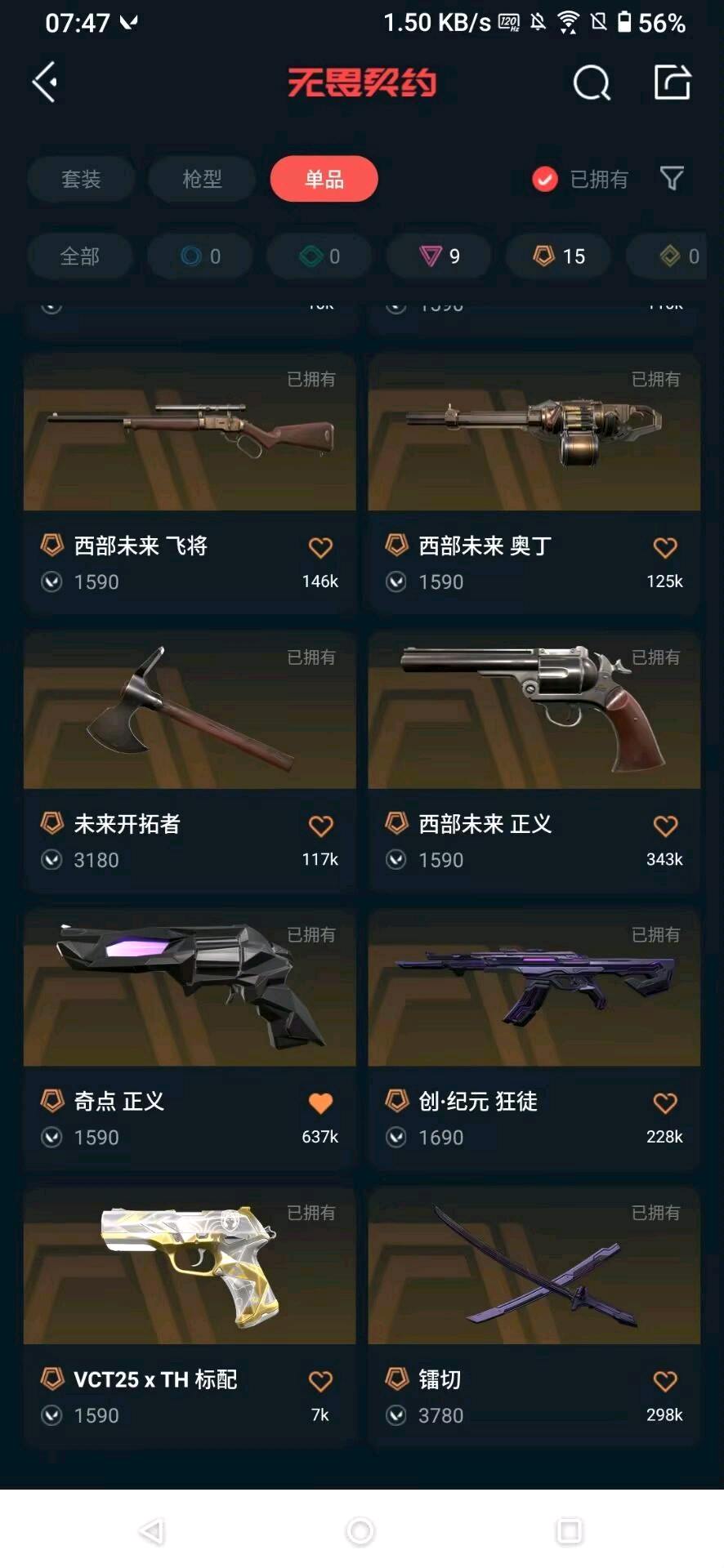Filter by the orange tier chip showing 15
This screenshot has width=724, height=1568.
point(559,256)
